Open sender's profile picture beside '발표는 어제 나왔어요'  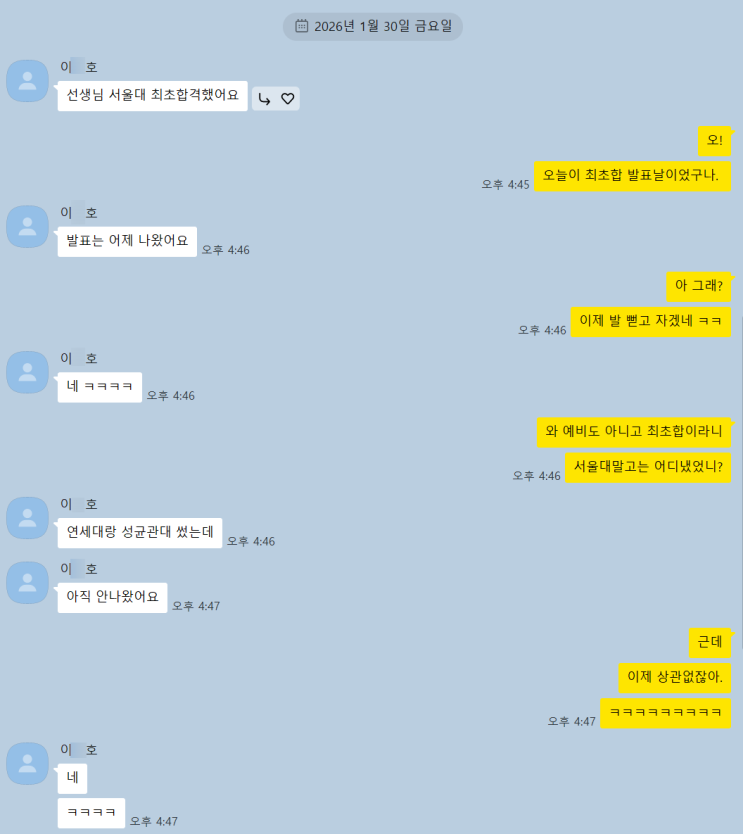(x=28, y=226)
